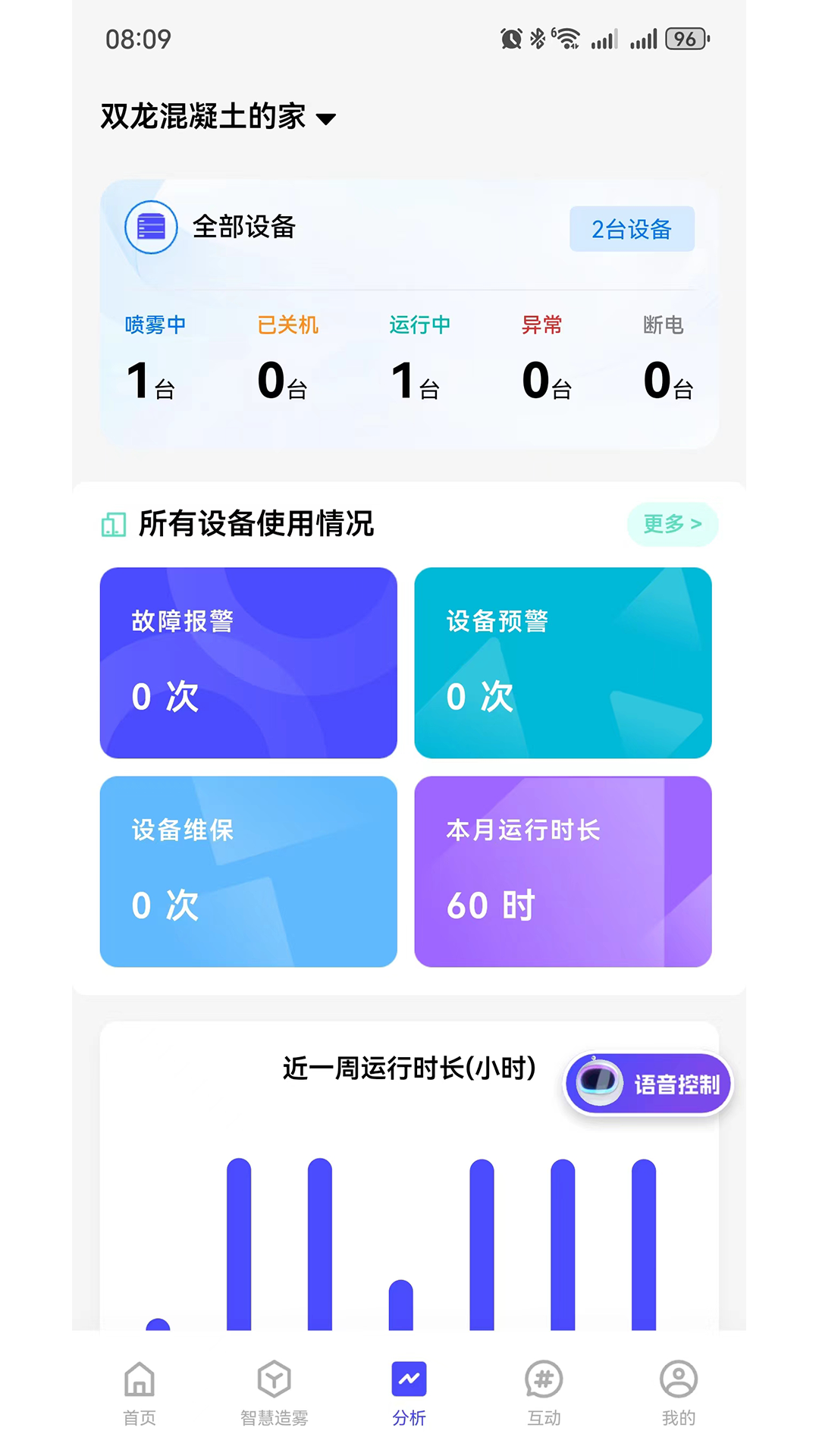
Task: Switch to the 互动 tab
Action: pos(544,1393)
